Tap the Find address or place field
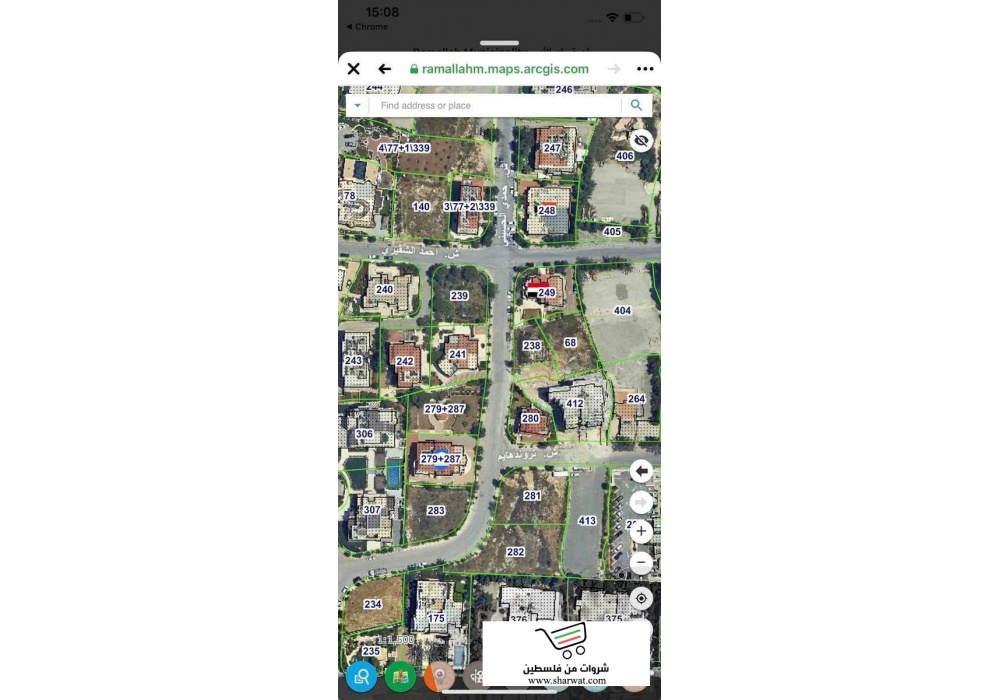Image resolution: width=1000 pixels, height=700 pixels. pyautogui.click(x=495, y=105)
